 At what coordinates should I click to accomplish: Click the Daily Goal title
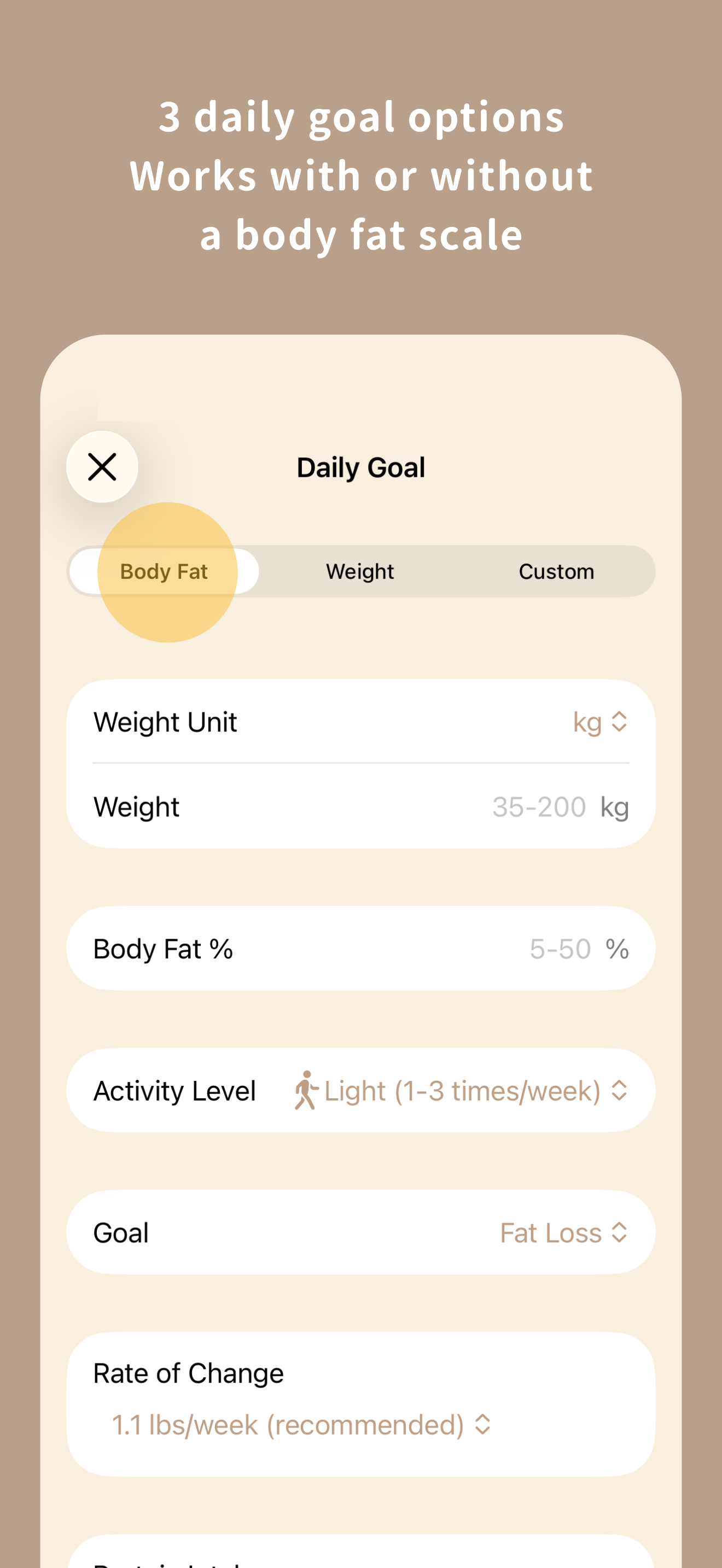361,467
